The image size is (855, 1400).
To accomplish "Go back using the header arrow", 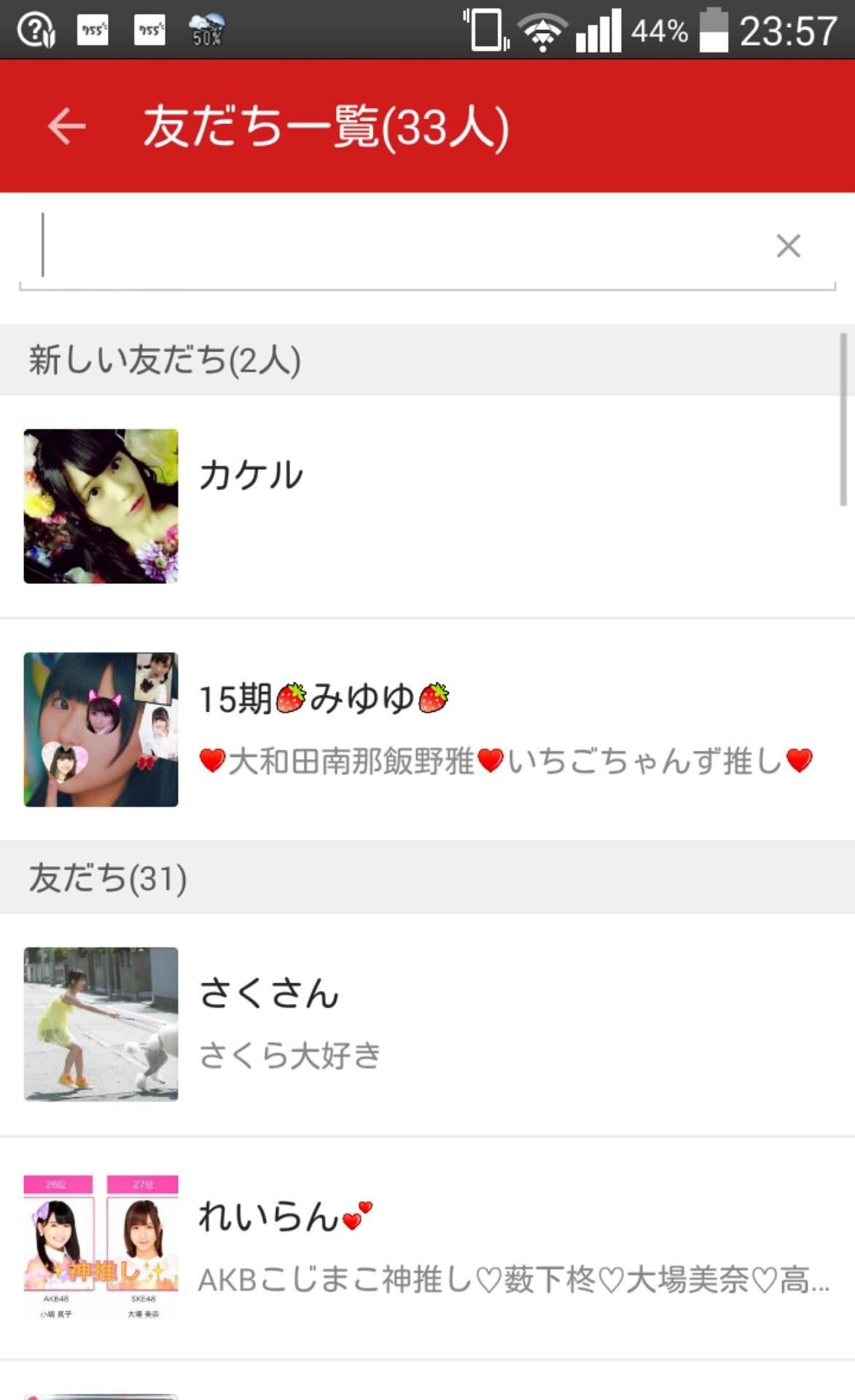I will [66, 126].
